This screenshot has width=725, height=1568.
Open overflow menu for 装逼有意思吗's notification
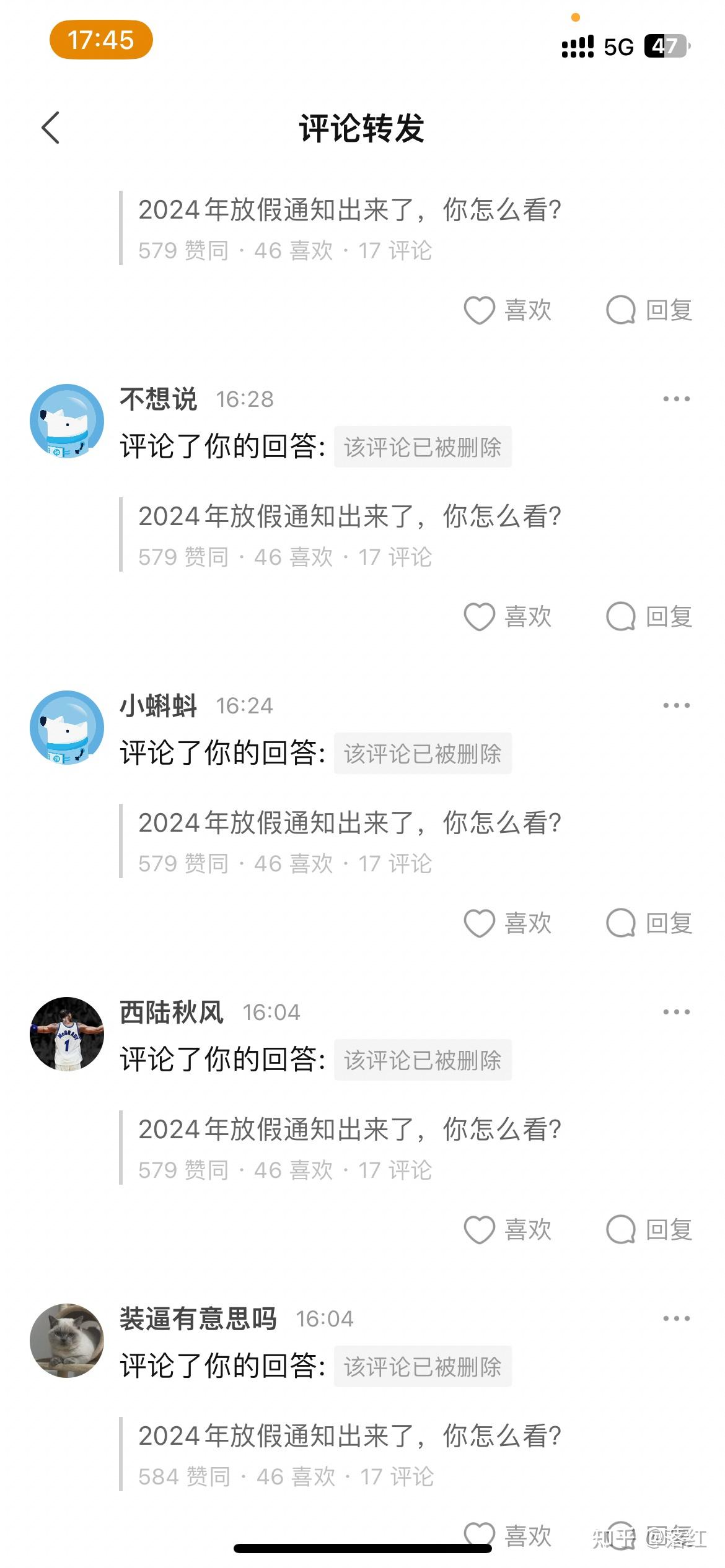676,1318
